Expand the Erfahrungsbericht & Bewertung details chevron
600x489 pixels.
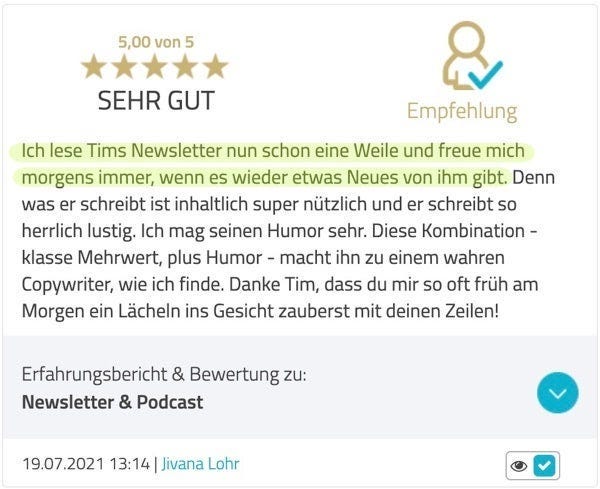tap(557, 391)
